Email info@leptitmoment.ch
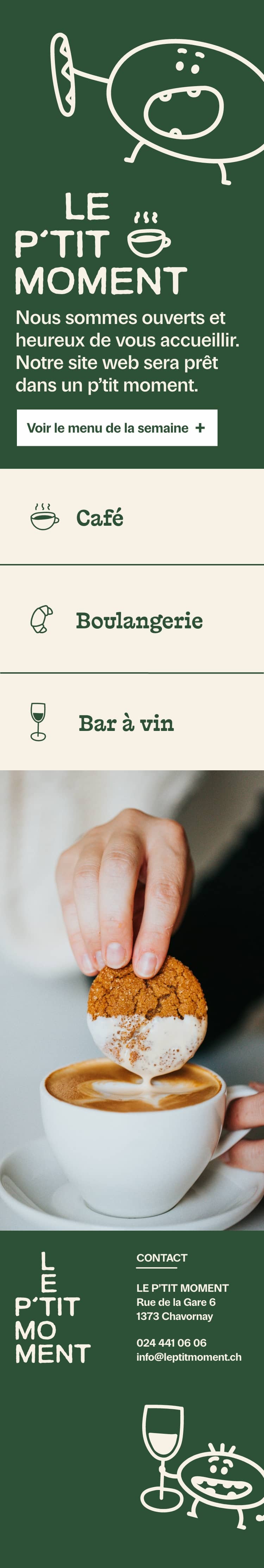 click(188, 1357)
